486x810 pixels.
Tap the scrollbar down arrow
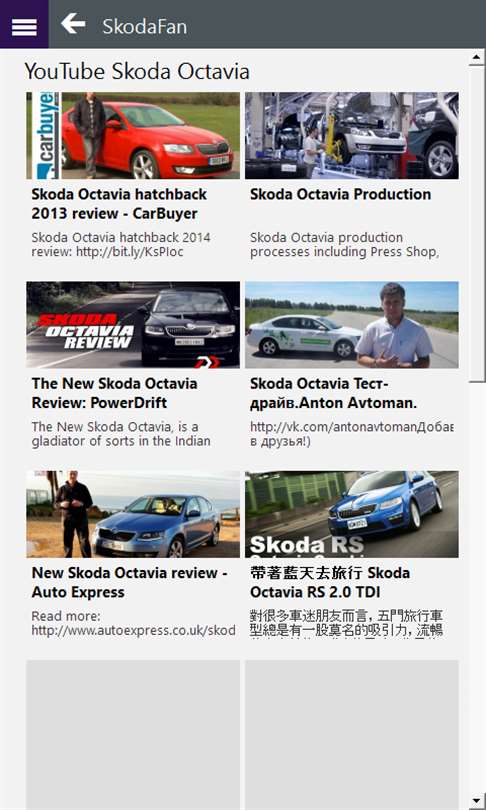[x=476, y=801]
